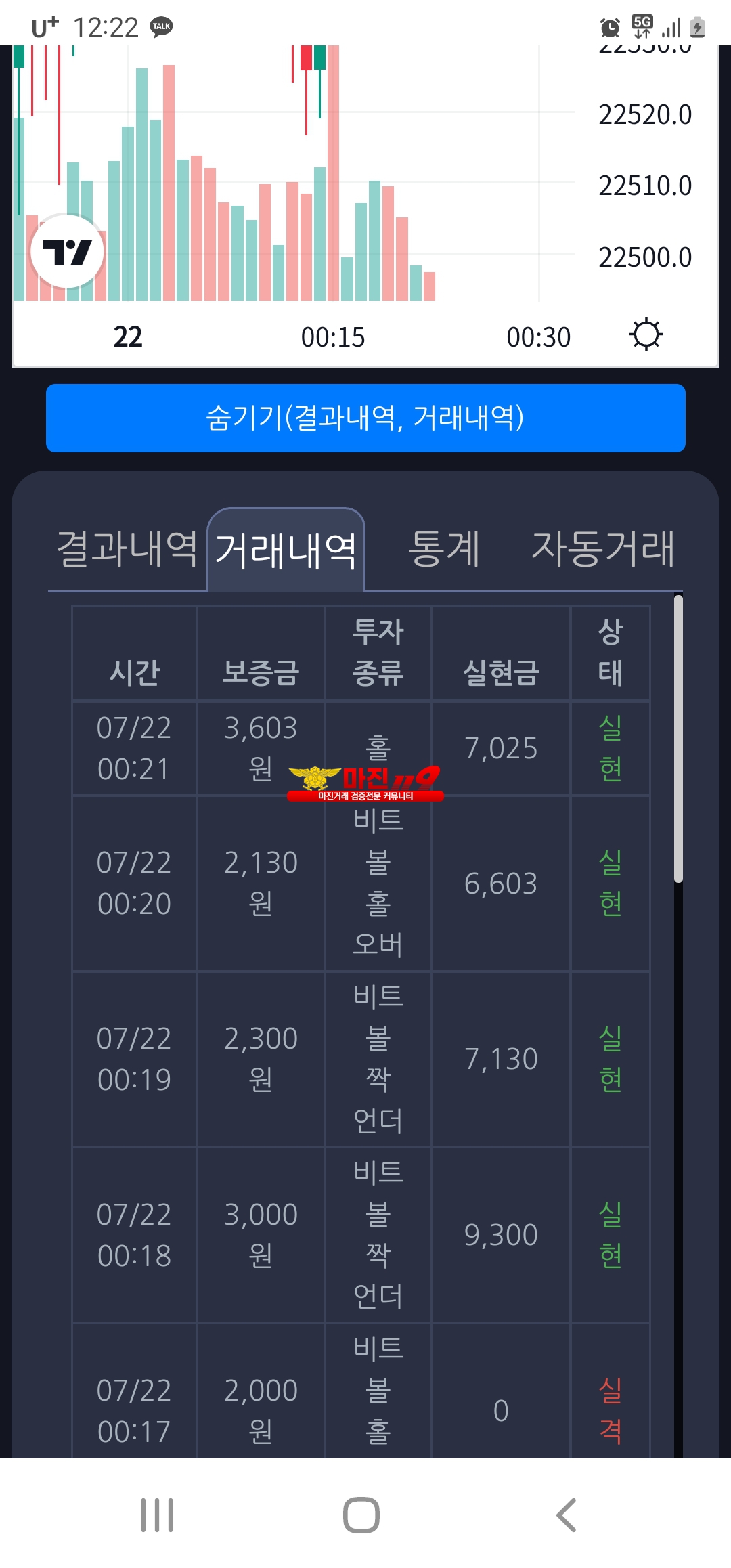The height and width of the screenshot is (1568, 731).
Task: Tap the TradingView logo button on chart
Action: 68,252
